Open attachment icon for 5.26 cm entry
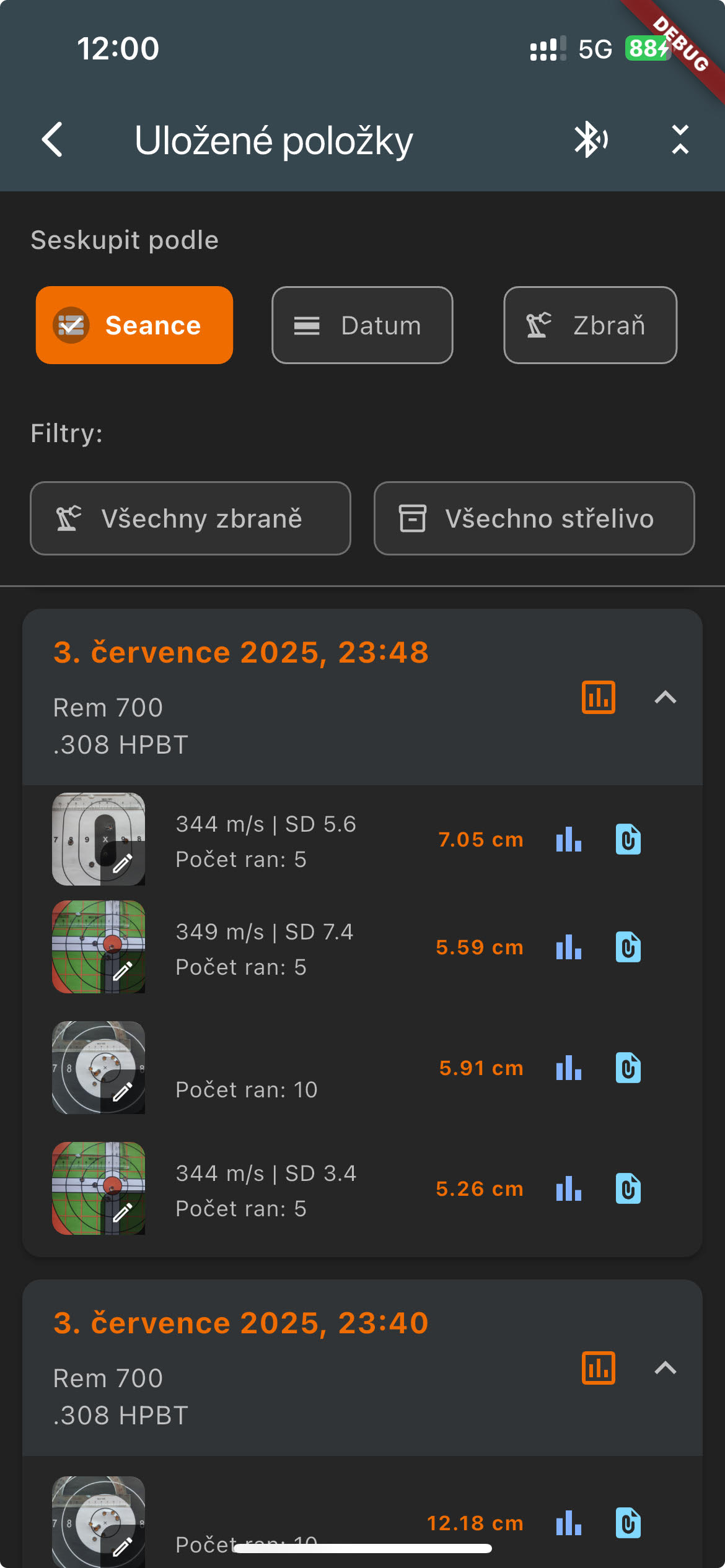The width and height of the screenshot is (725, 1568). click(x=628, y=1189)
